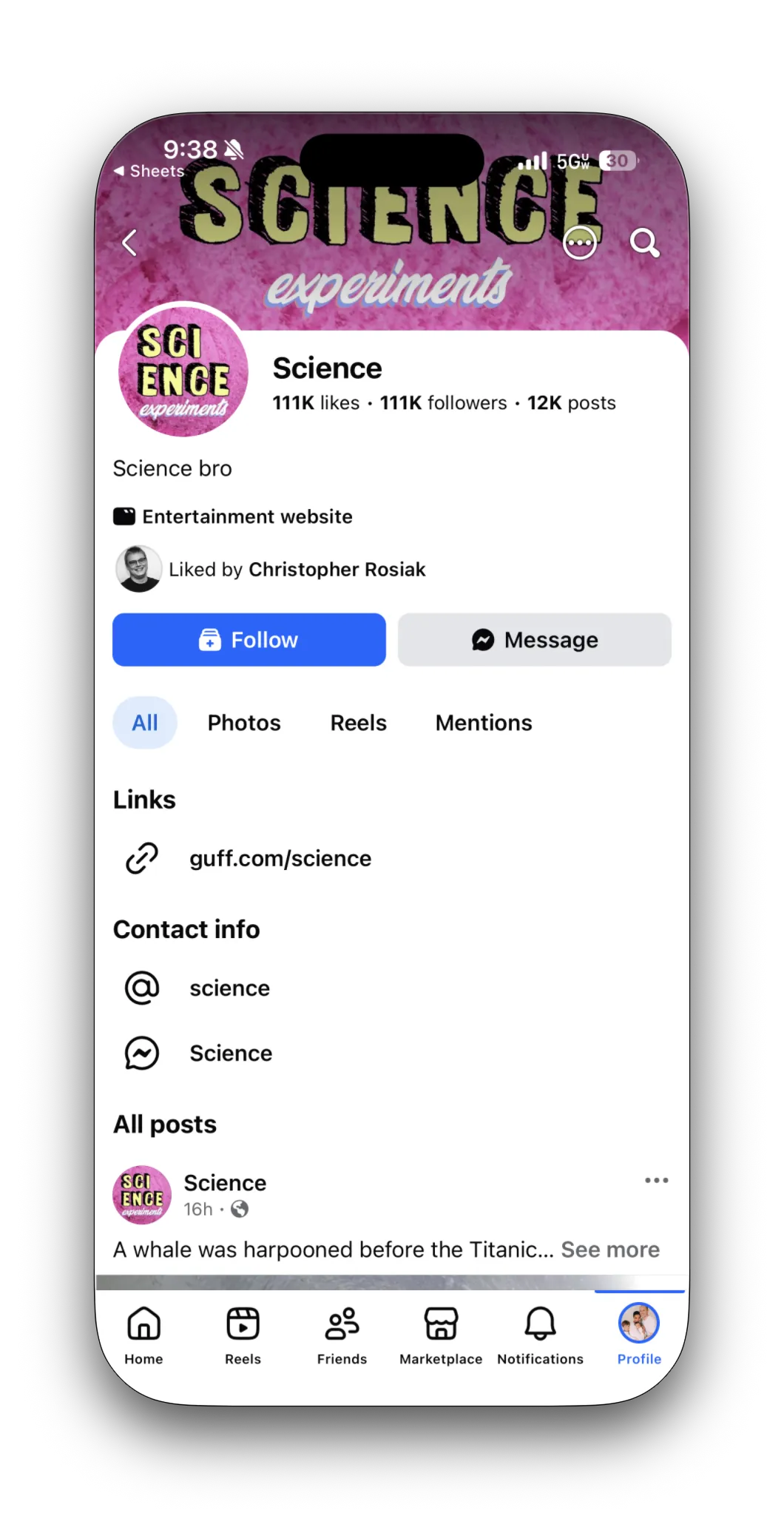This screenshot has height=1527, width=784.
Task: Open the guff.com/science link
Action: (x=280, y=858)
